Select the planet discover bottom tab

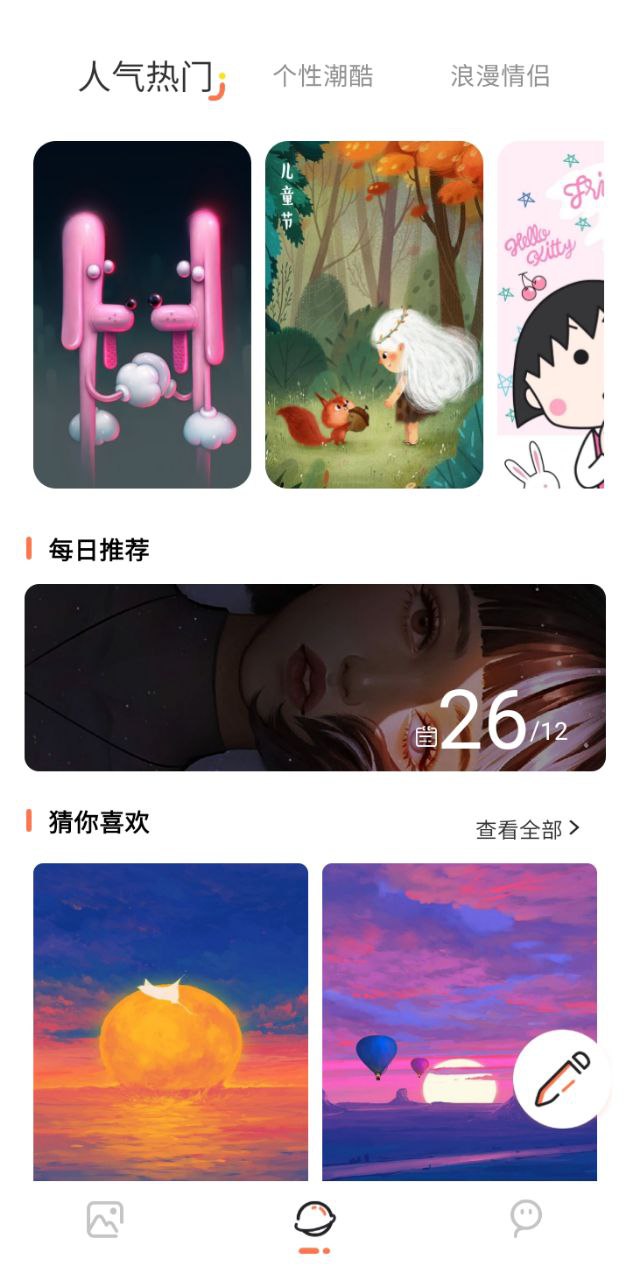coord(315,1221)
